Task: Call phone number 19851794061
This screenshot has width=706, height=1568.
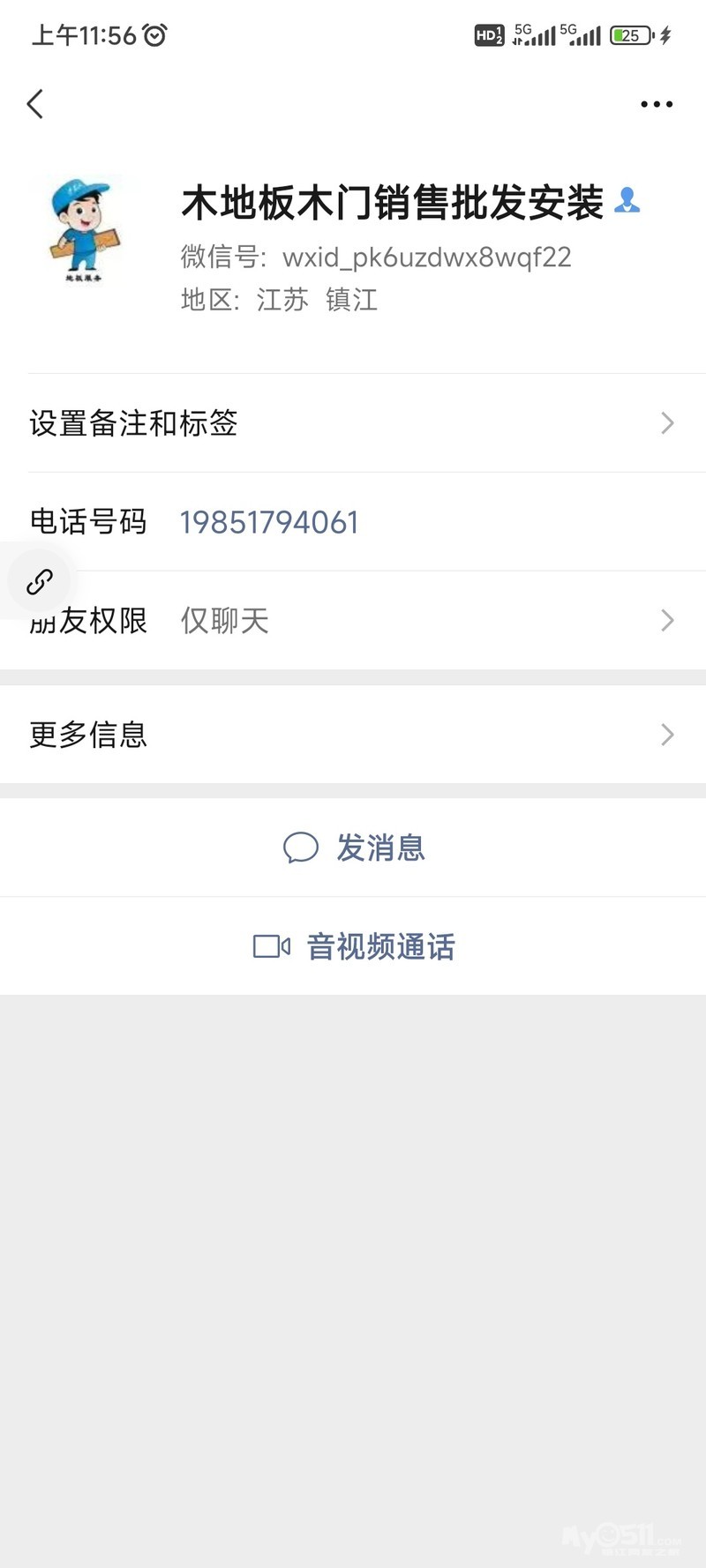Action: coord(269,522)
